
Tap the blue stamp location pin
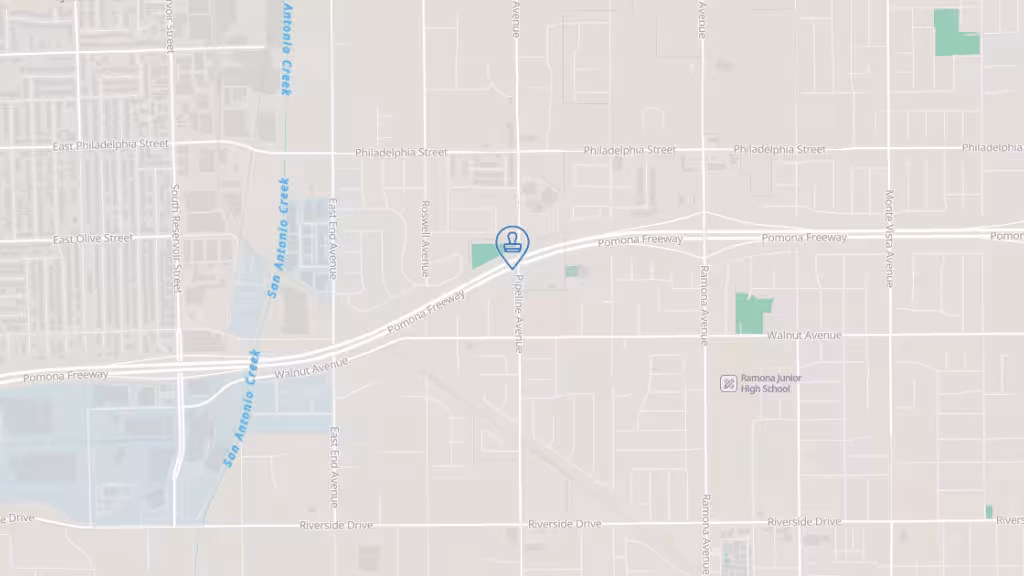tap(513, 244)
